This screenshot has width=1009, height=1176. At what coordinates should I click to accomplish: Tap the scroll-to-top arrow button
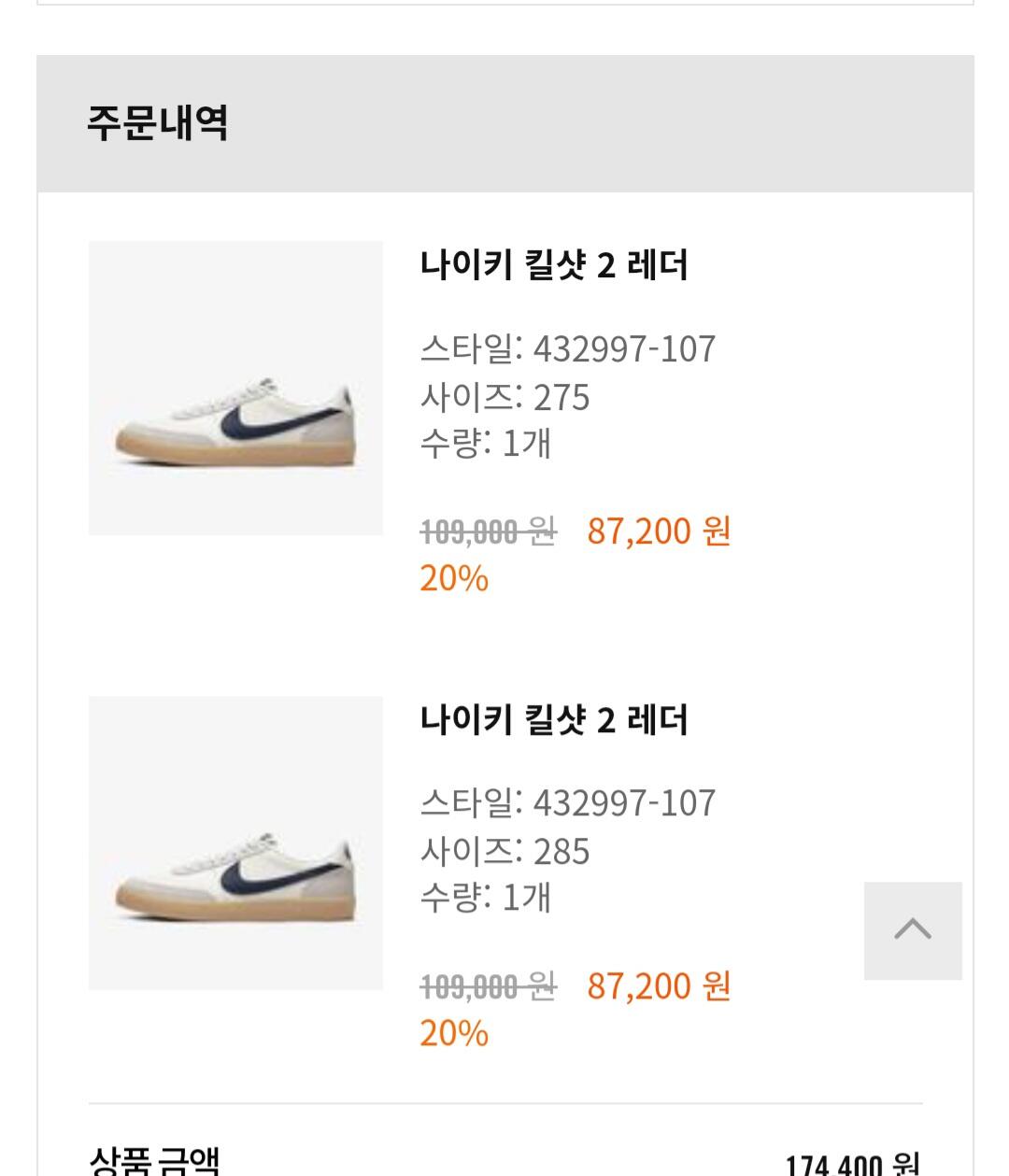pyautogui.click(x=913, y=930)
